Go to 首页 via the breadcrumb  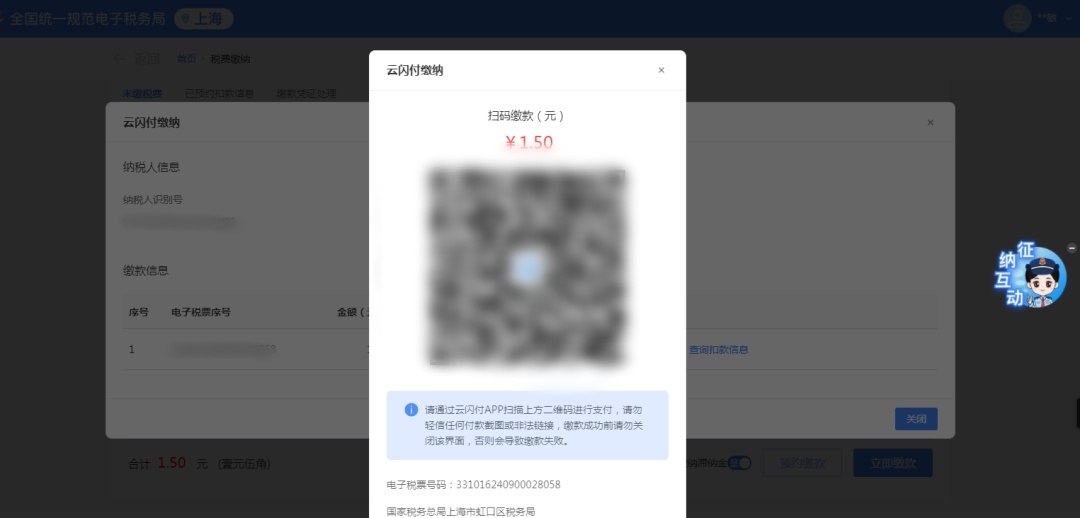click(x=186, y=59)
